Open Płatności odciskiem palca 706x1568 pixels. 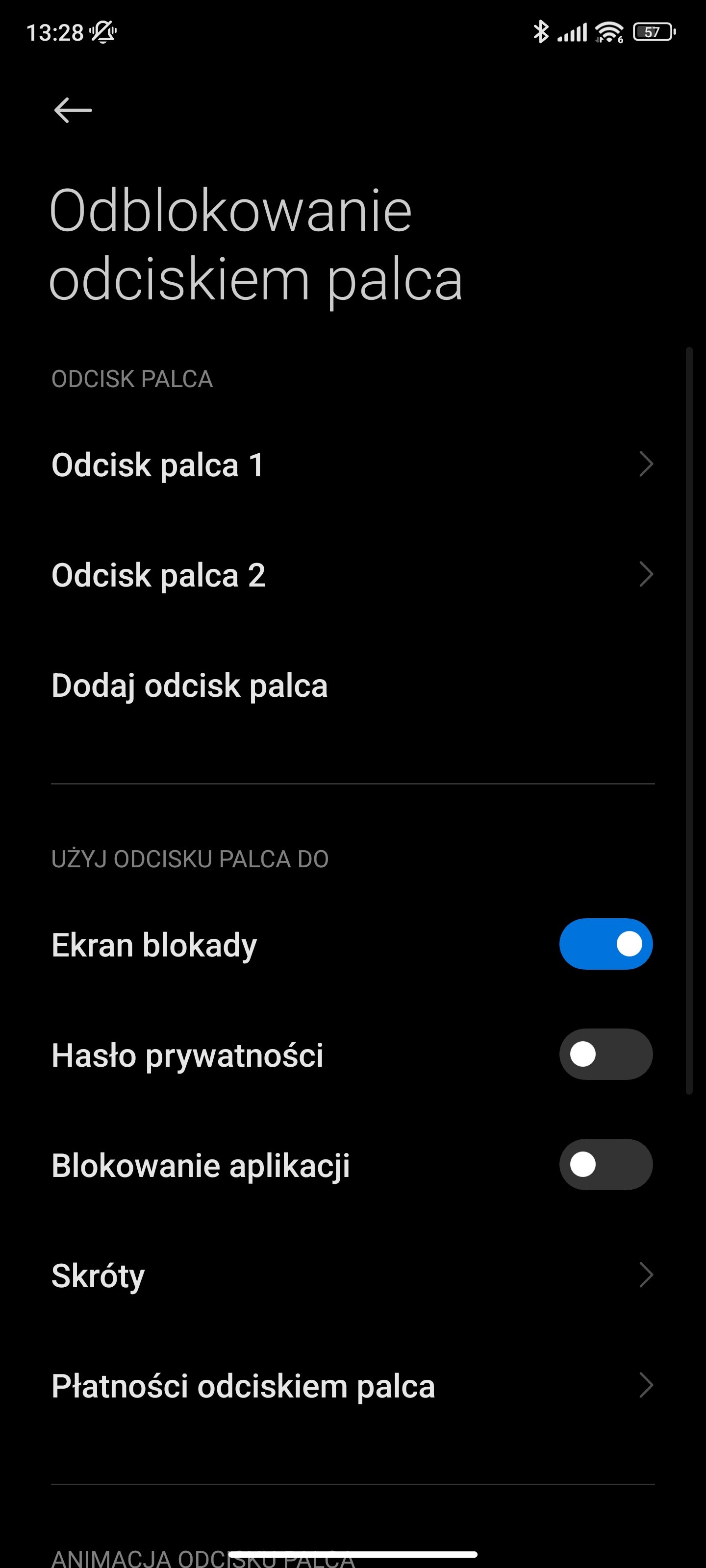[x=352, y=1386]
